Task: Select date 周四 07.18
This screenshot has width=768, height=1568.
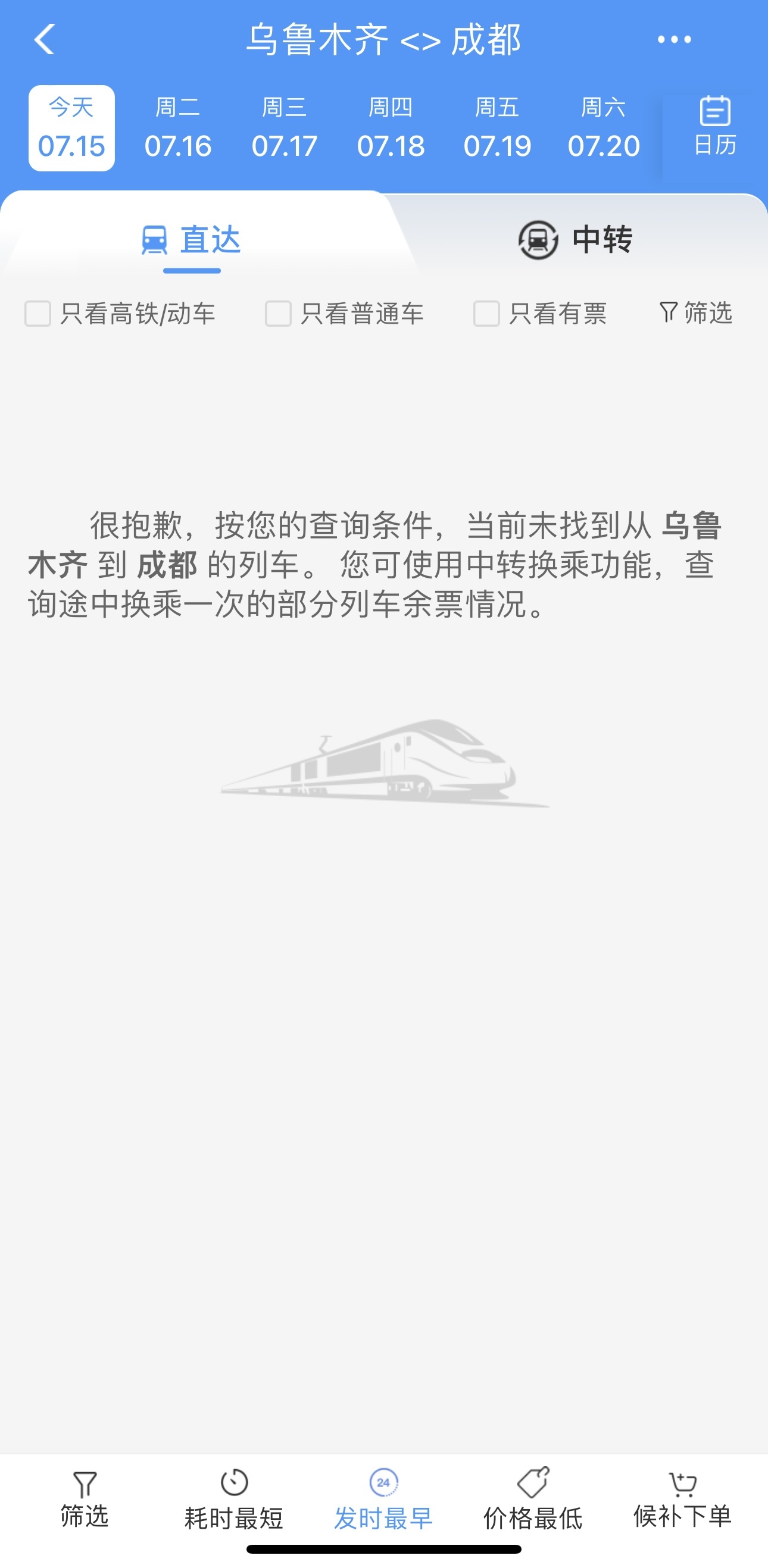Action: 391,129
